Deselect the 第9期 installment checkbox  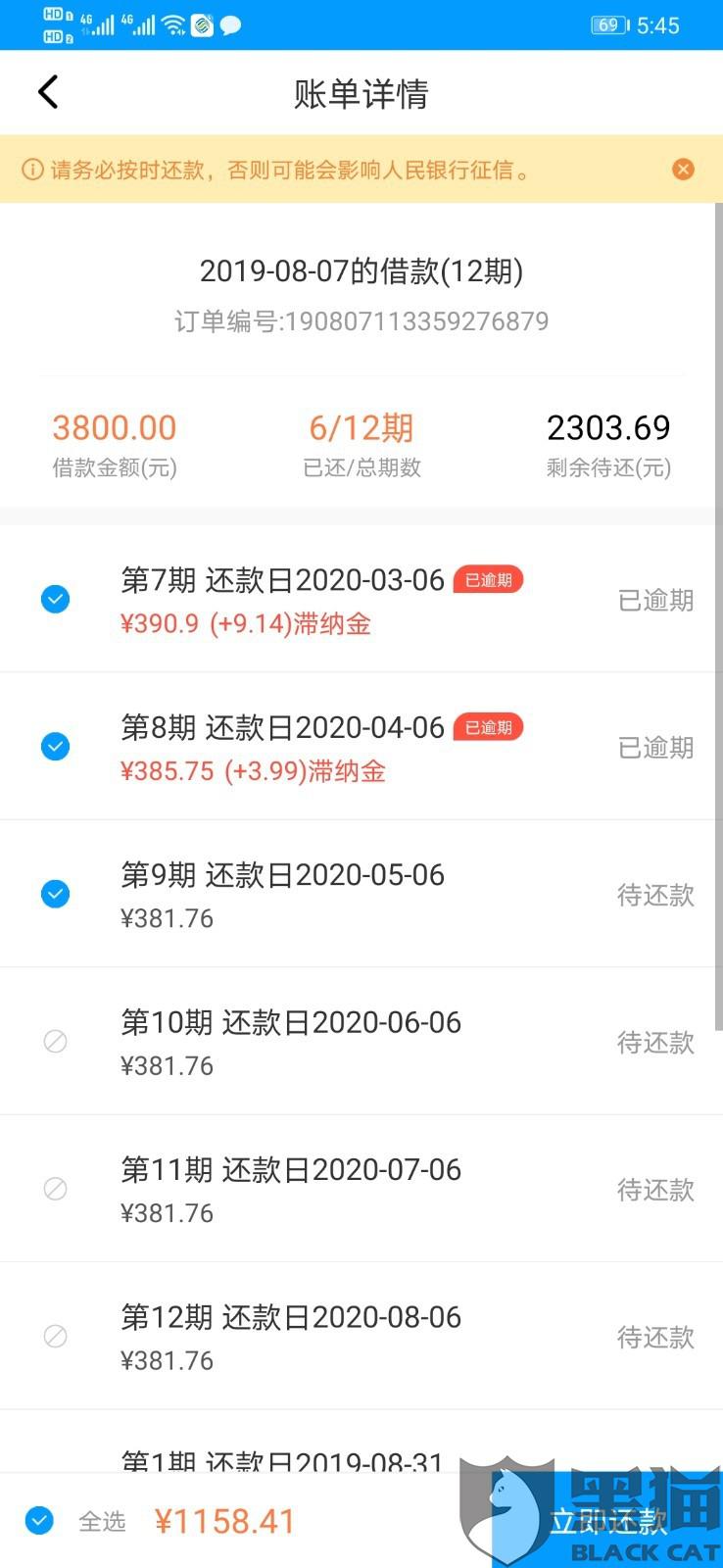(56, 894)
